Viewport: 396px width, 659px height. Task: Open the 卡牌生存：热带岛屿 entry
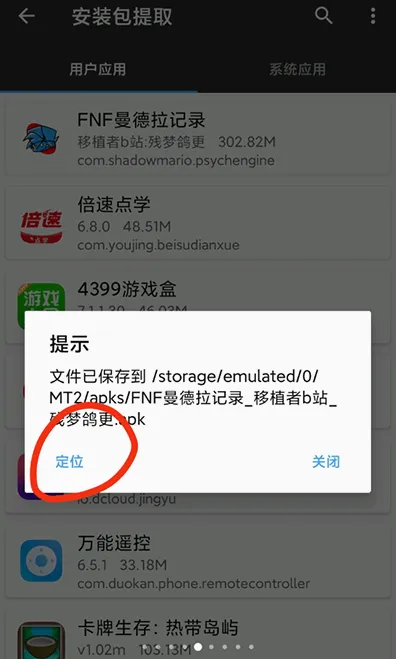198,634
